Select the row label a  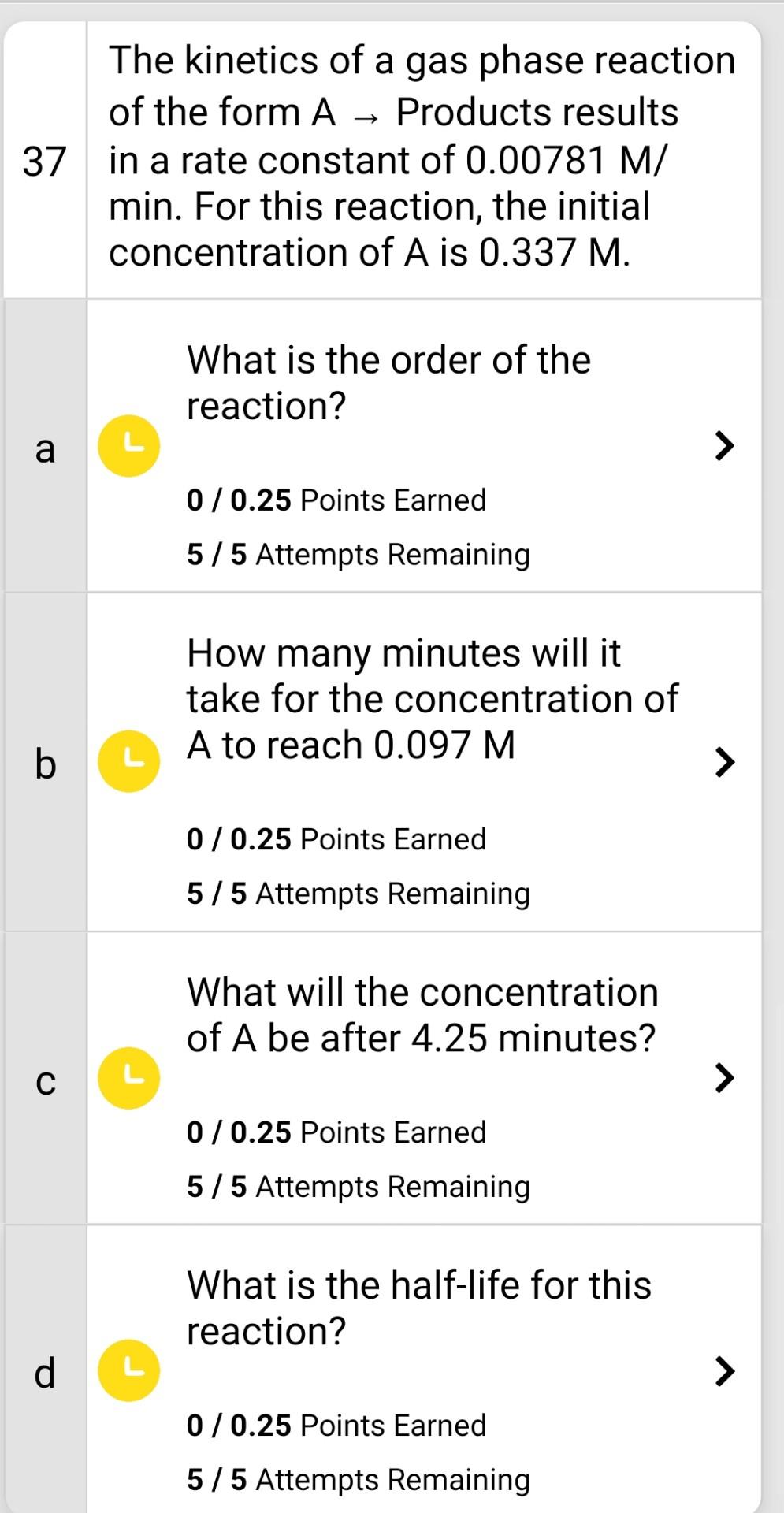coord(45,449)
